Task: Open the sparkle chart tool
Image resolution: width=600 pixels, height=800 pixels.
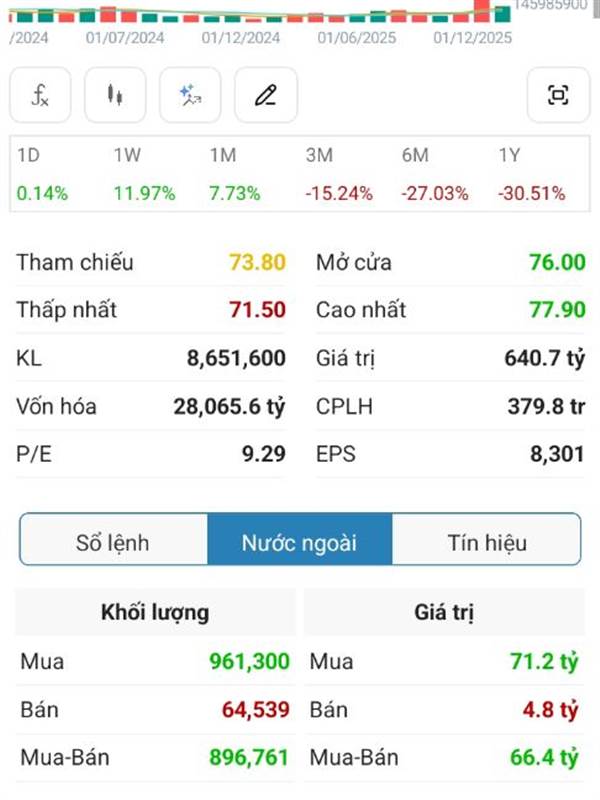Action: coord(190,96)
